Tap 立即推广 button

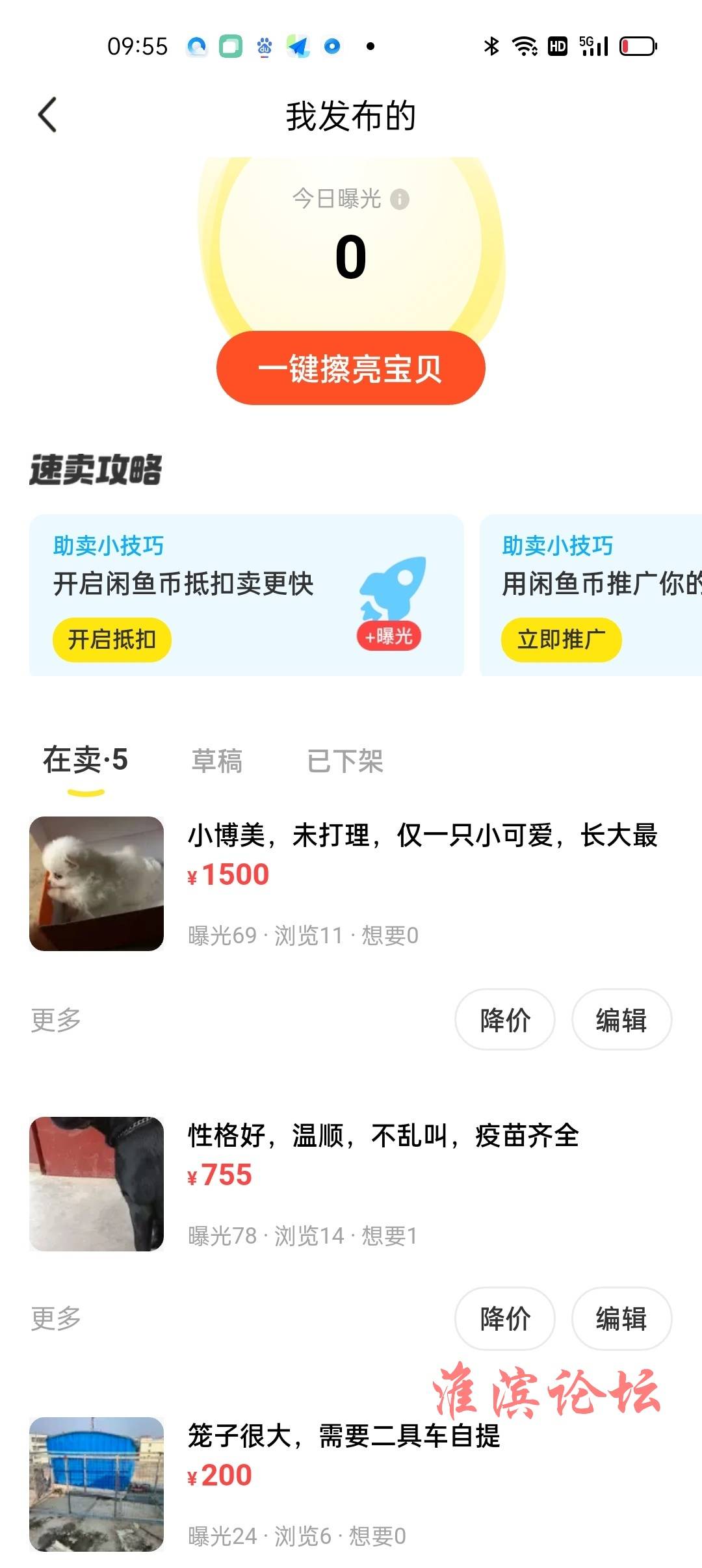[x=560, y=640]
